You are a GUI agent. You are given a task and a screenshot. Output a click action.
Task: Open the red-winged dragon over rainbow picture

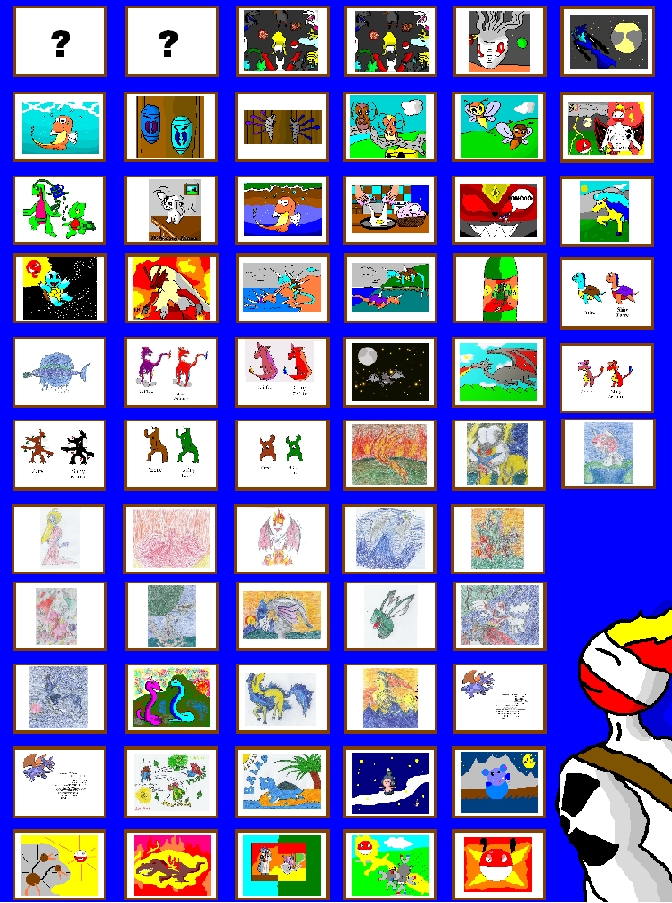(499, 372)
